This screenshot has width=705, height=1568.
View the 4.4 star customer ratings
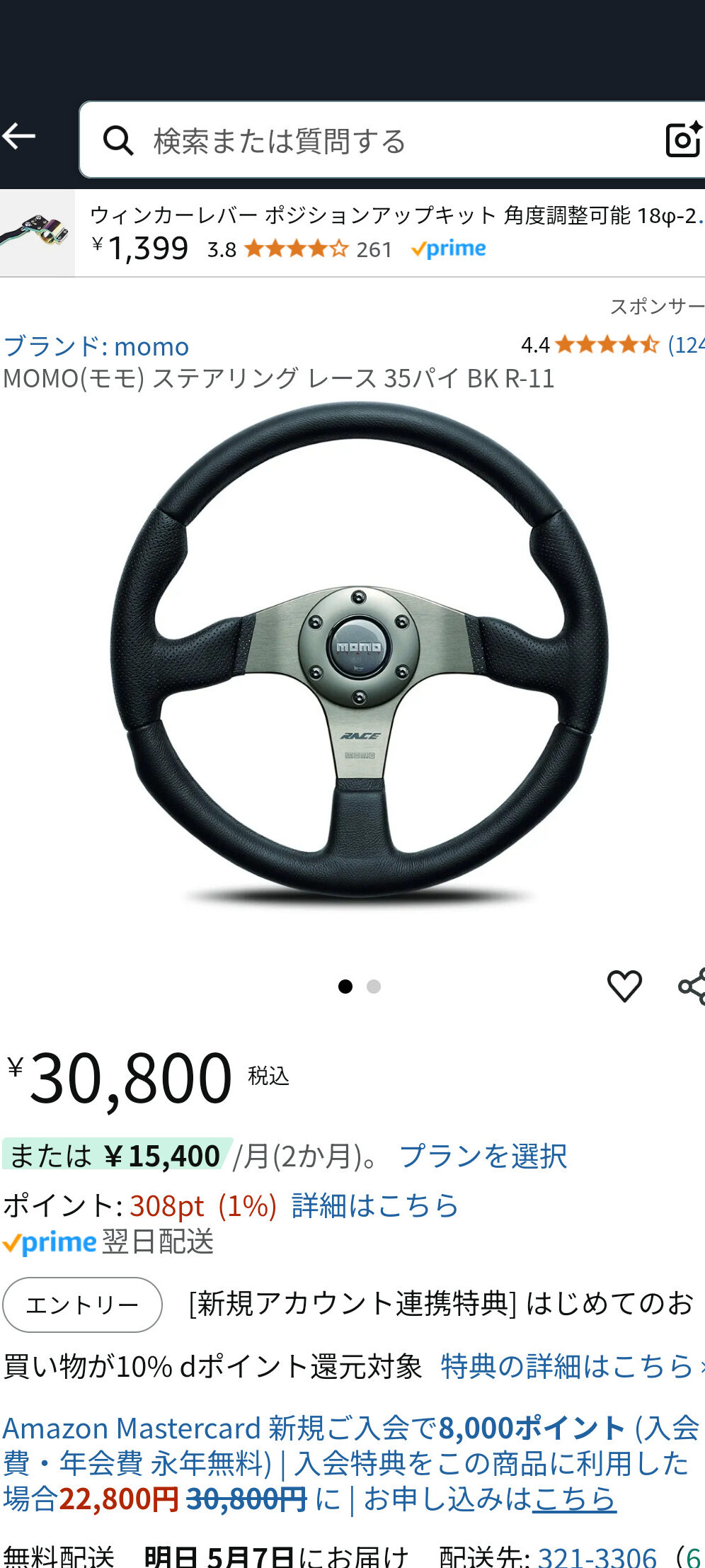(x=609, y=345)
